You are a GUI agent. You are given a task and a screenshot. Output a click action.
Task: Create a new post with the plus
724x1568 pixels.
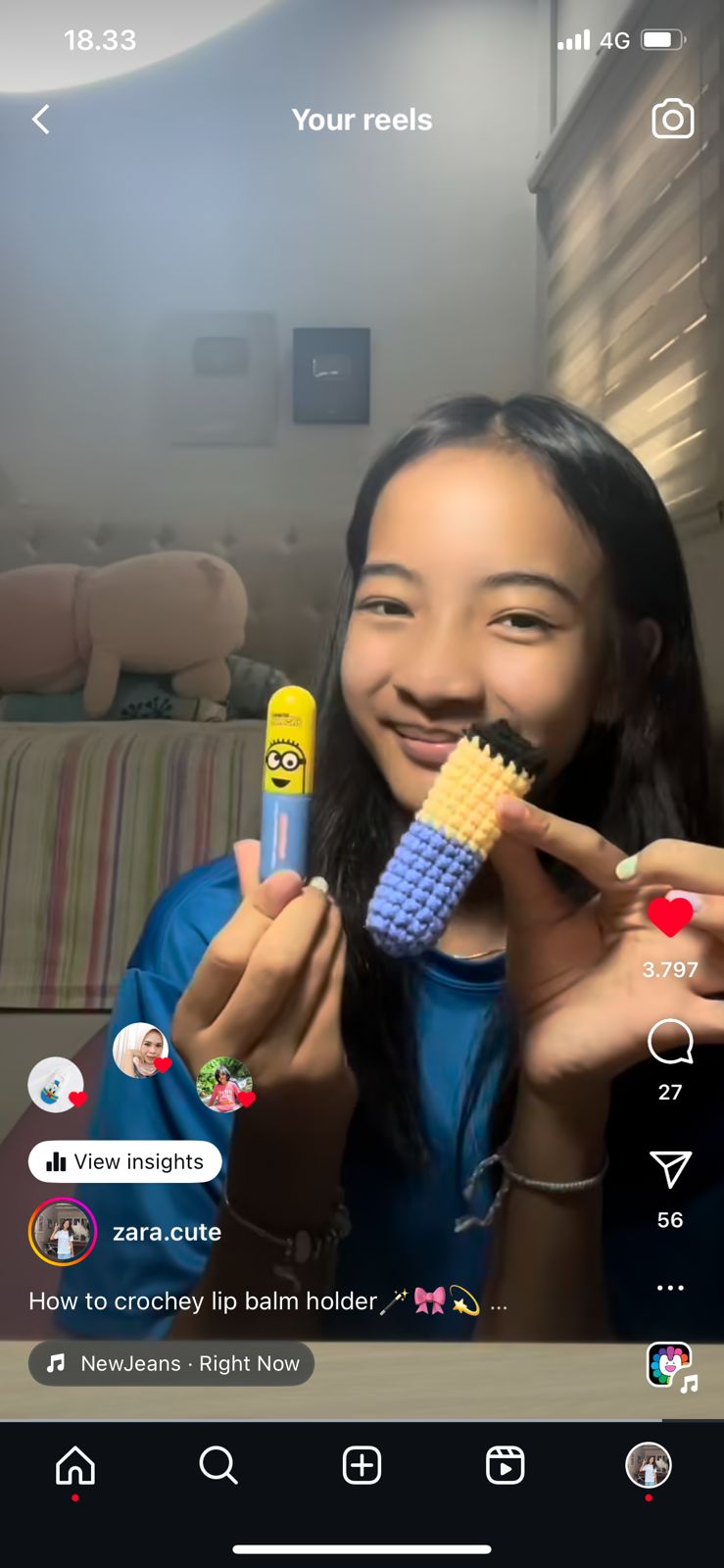(x=362, y=1466)
